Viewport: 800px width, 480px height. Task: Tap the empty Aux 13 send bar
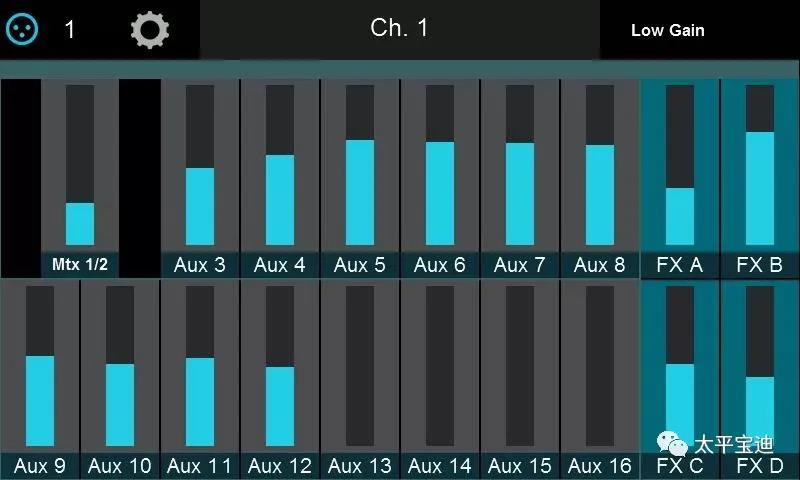360,366
